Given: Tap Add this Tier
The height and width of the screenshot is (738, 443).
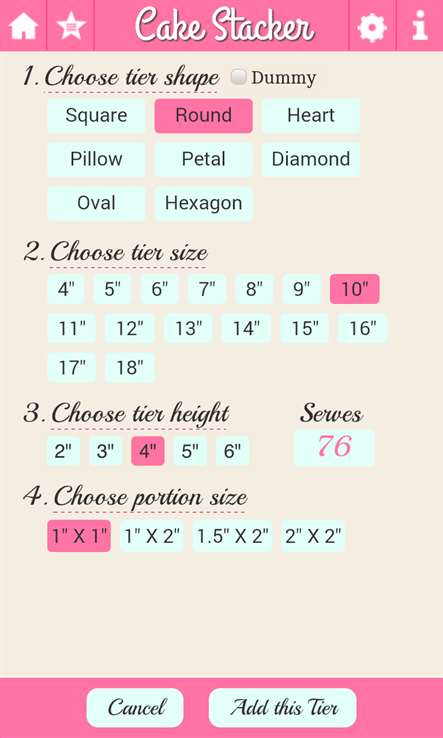Looking at the screenshot, I should pos(282,708).
